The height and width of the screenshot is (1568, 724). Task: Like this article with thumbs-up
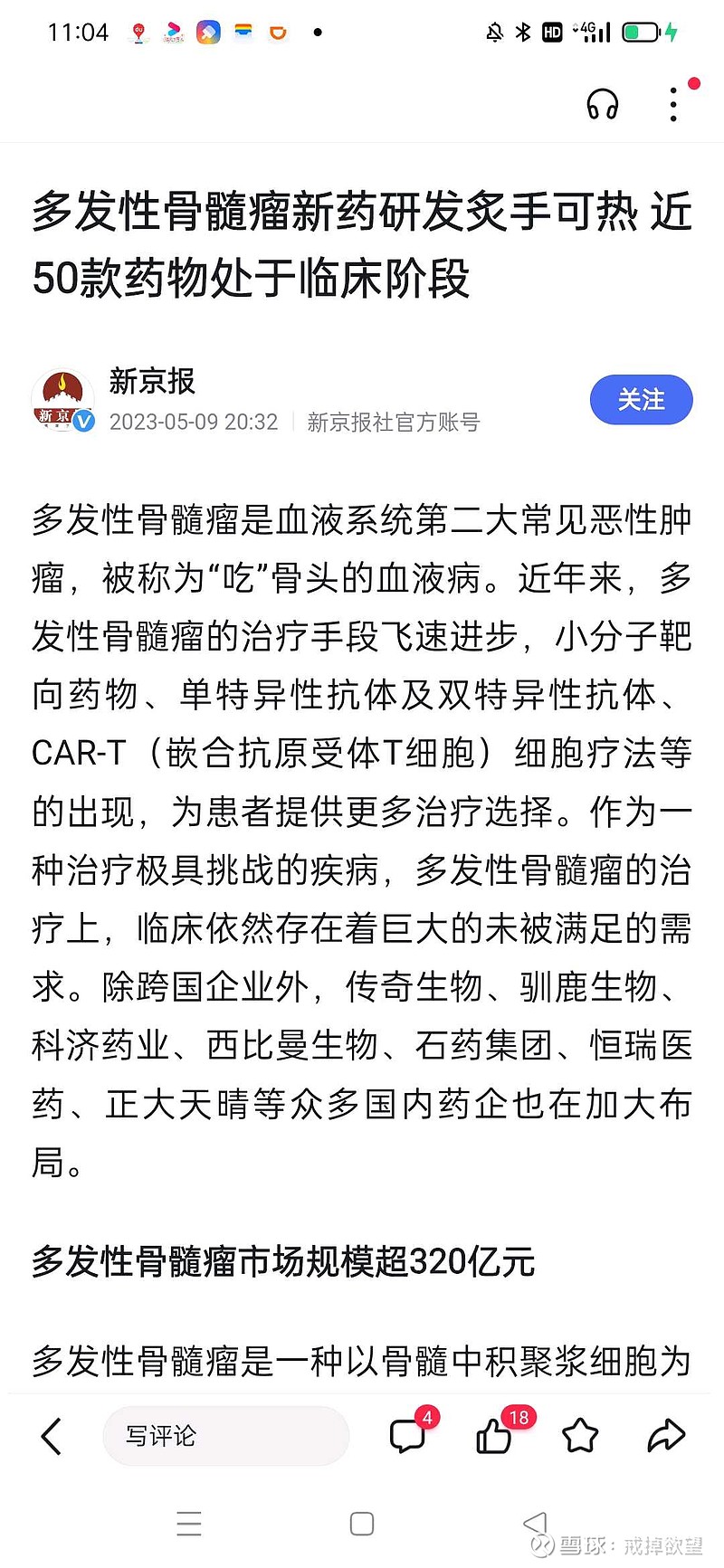click(494, 1436)
